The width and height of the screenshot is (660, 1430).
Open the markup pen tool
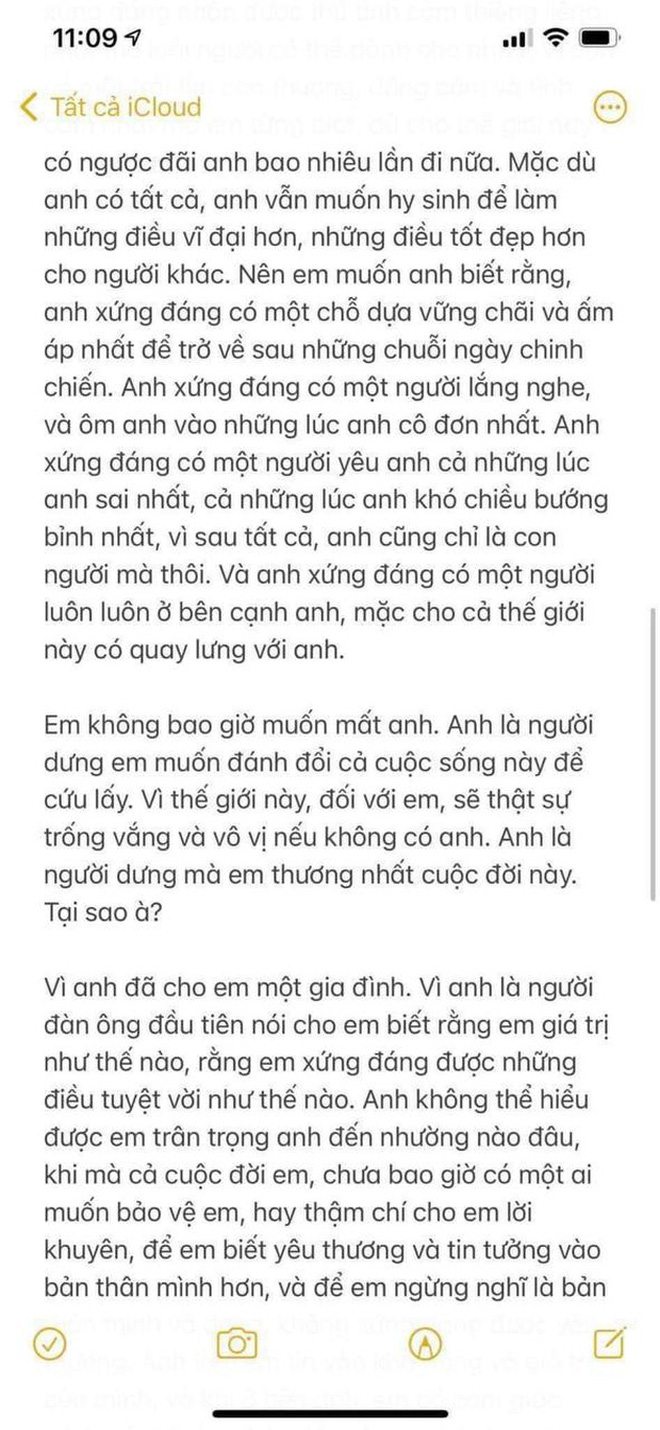(425, 1343)
